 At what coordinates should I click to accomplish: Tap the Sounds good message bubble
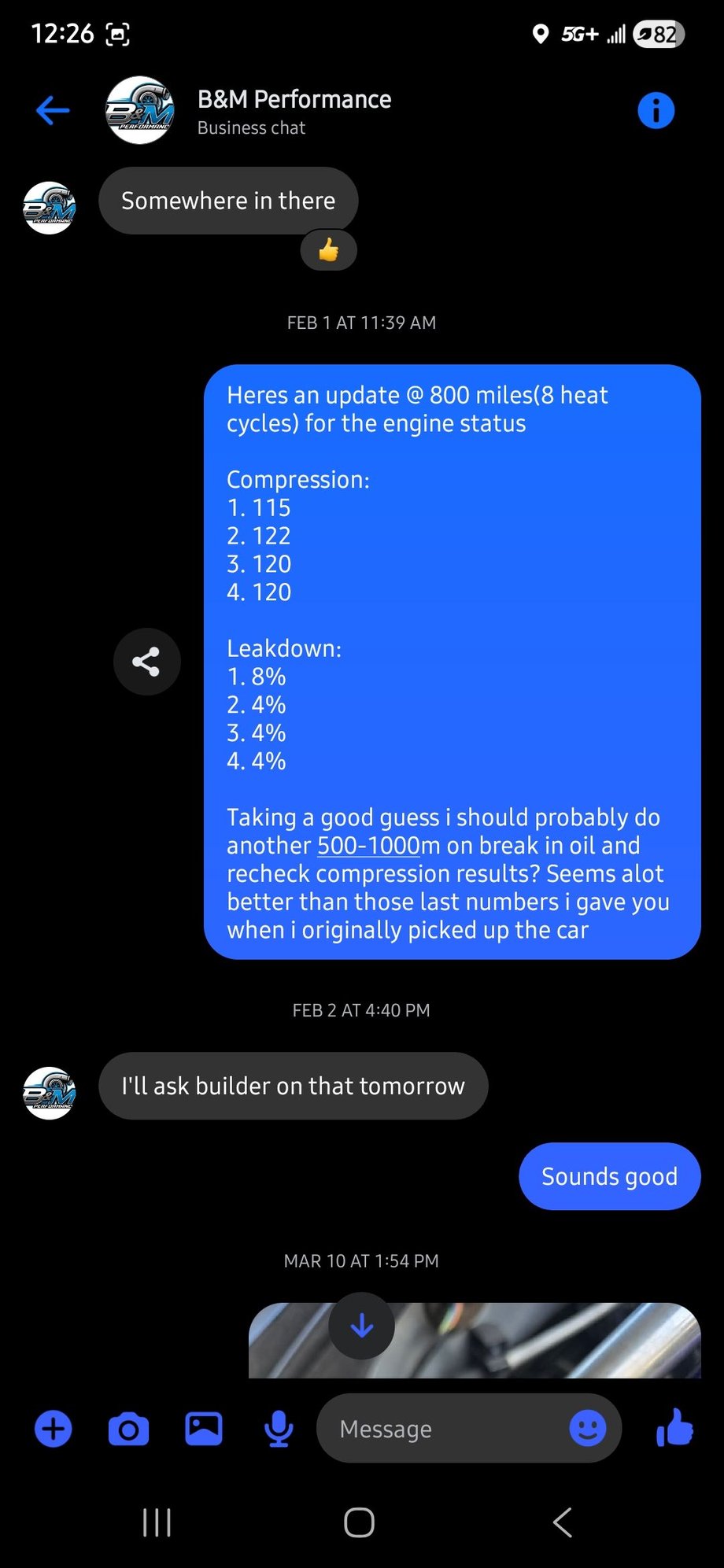coord(608,1176)
